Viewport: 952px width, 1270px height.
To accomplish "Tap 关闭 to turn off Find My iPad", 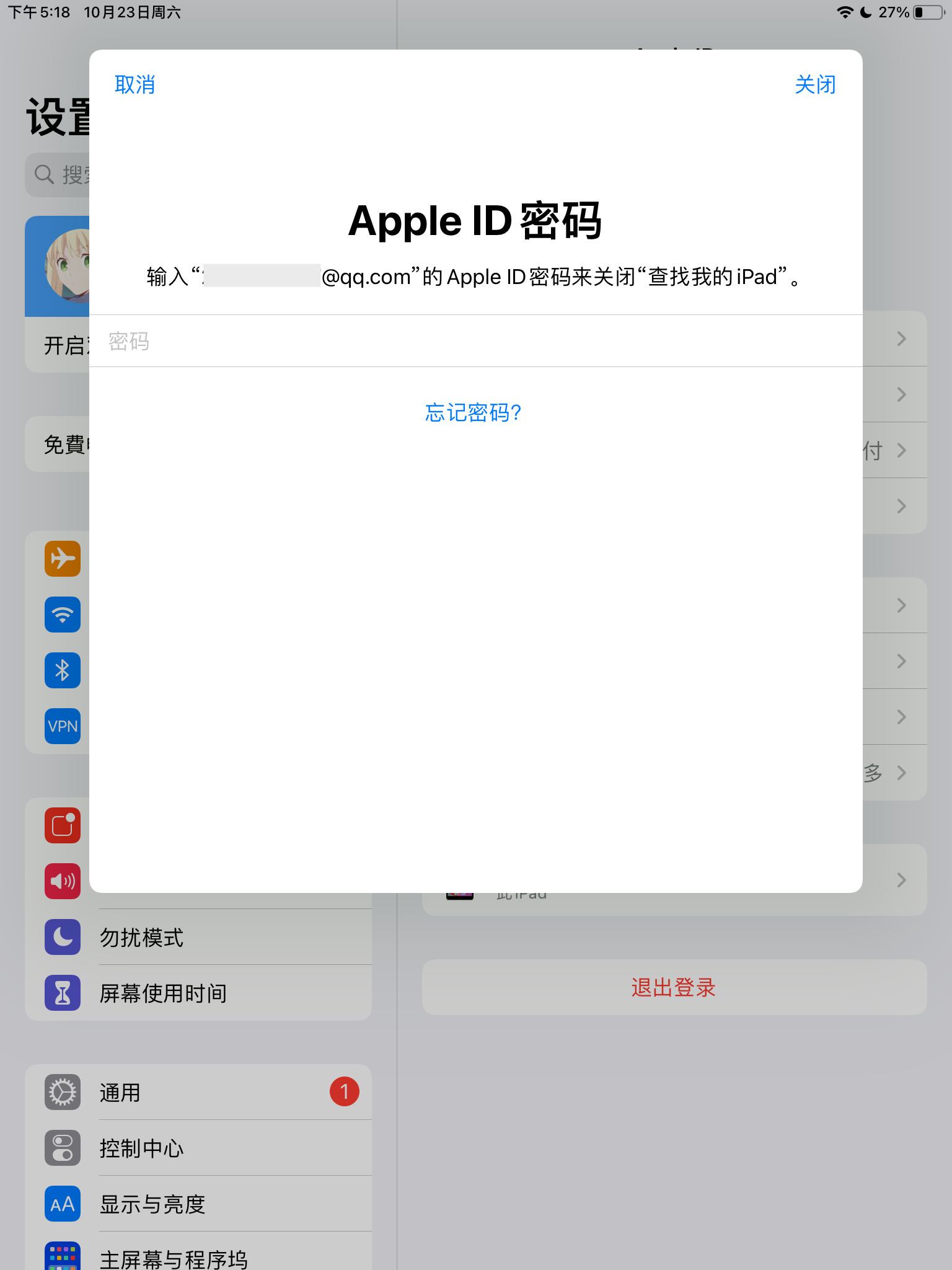I will point(815,85).
